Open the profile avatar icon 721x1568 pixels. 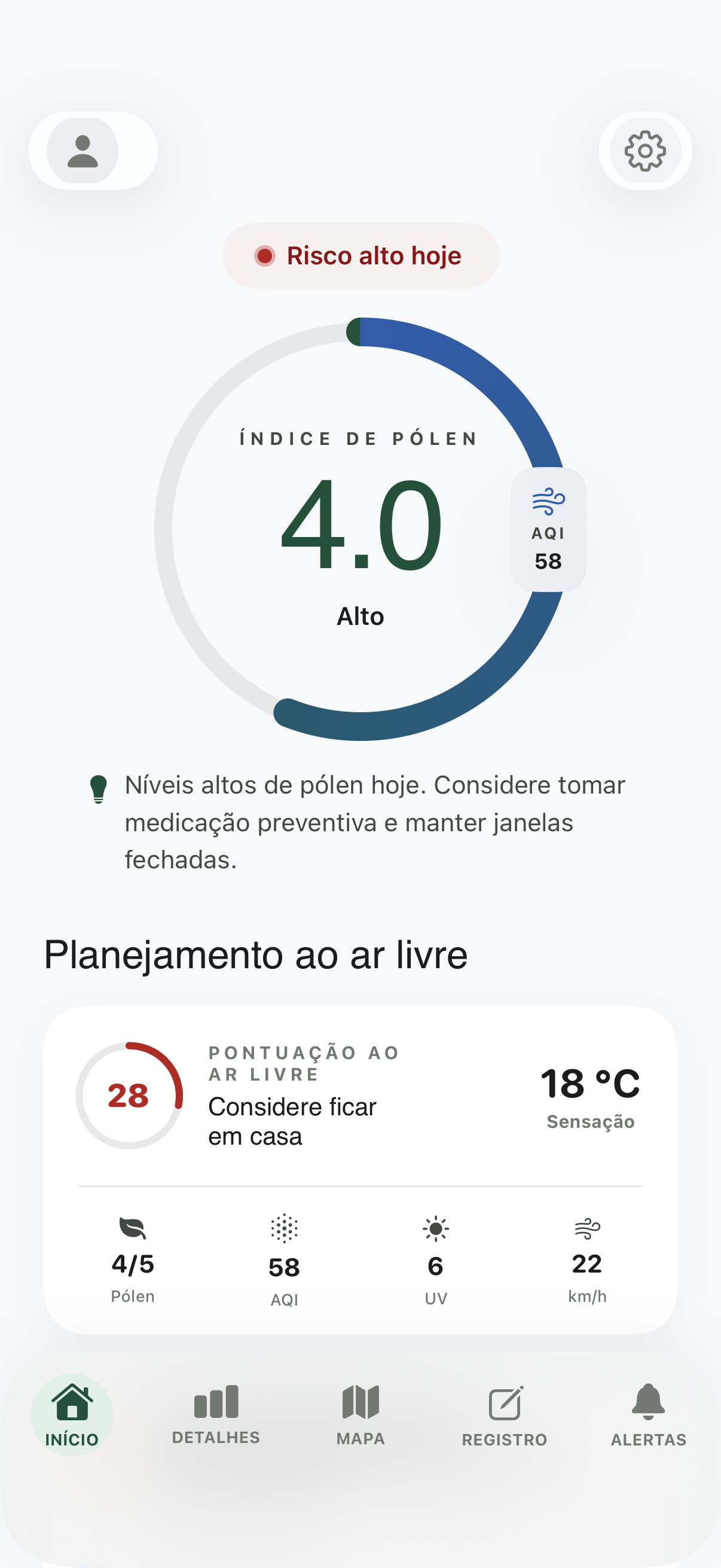click(x=84, y=150)
